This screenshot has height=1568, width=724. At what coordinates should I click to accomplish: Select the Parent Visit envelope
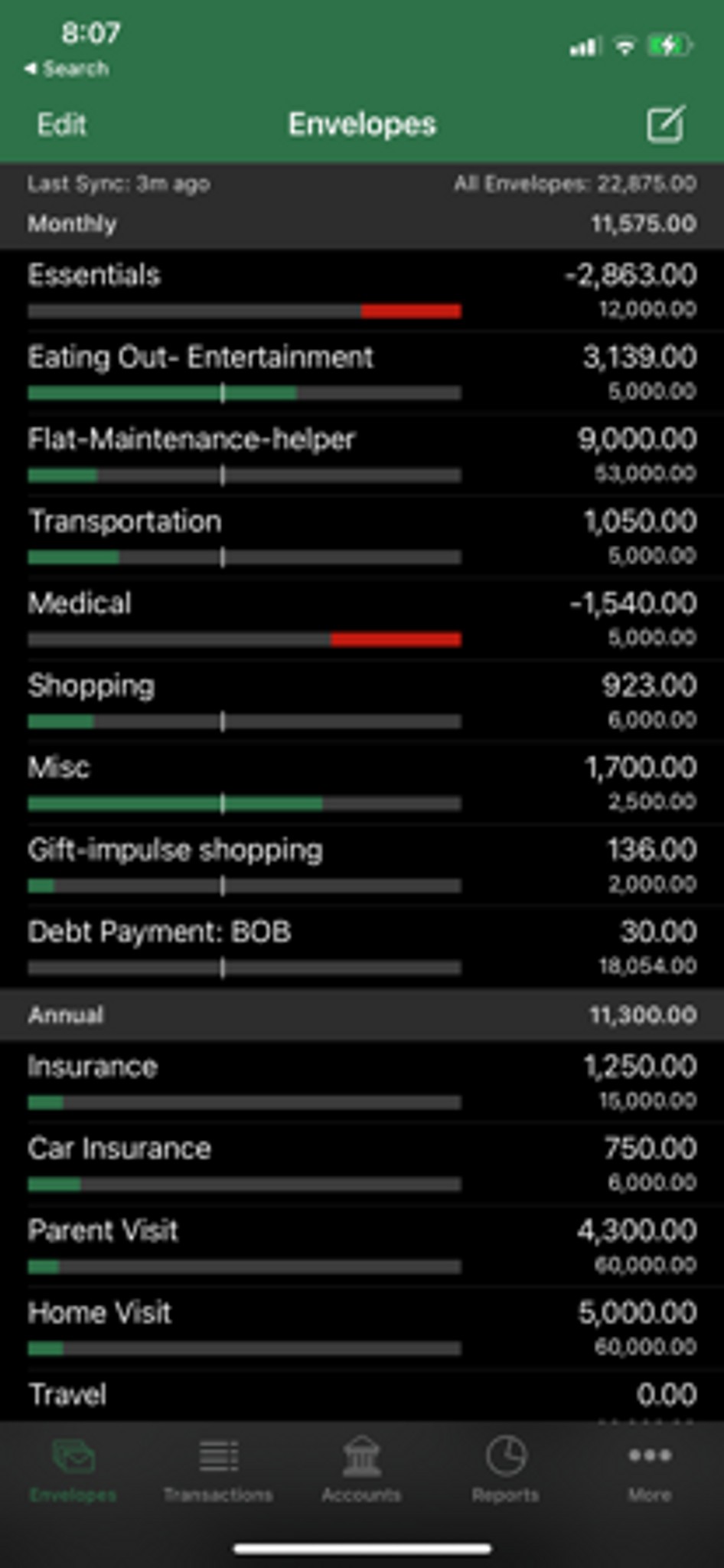362,1246
